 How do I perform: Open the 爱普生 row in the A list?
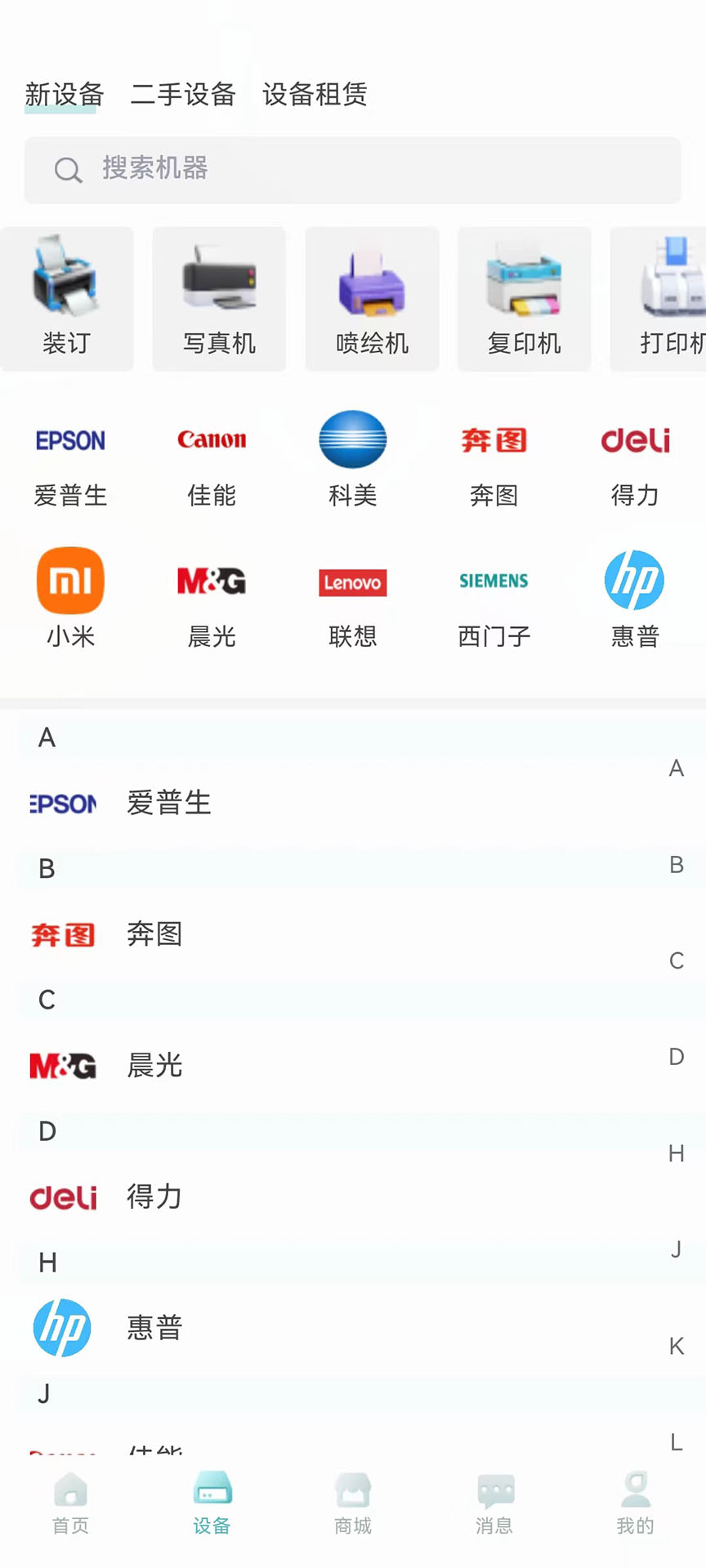click(x=168, y=804)
